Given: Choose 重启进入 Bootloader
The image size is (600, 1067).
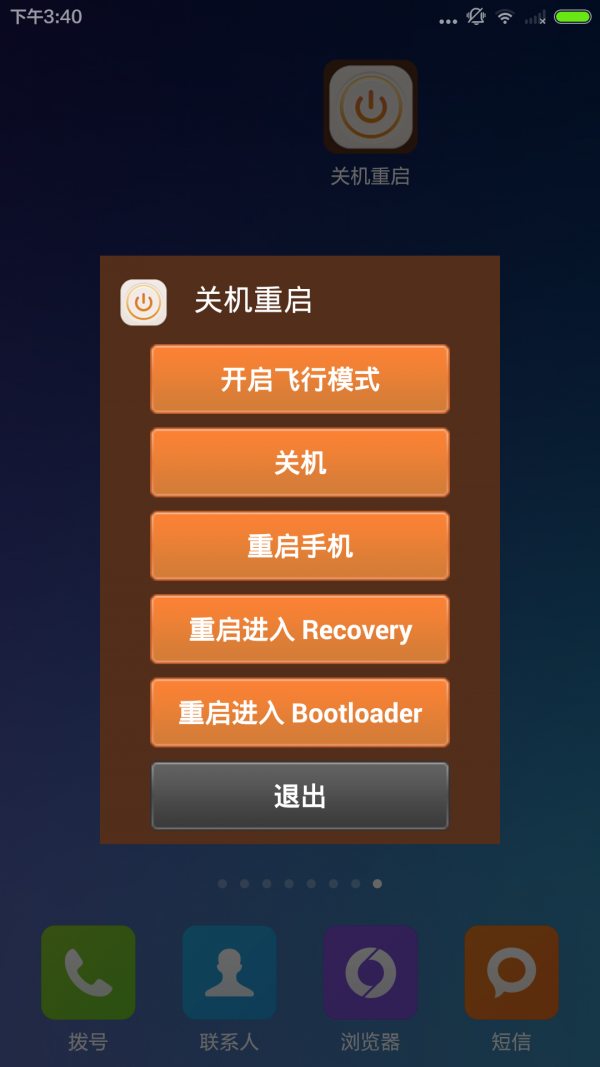Looking at the screenshot, I should (x=300, y=712).
